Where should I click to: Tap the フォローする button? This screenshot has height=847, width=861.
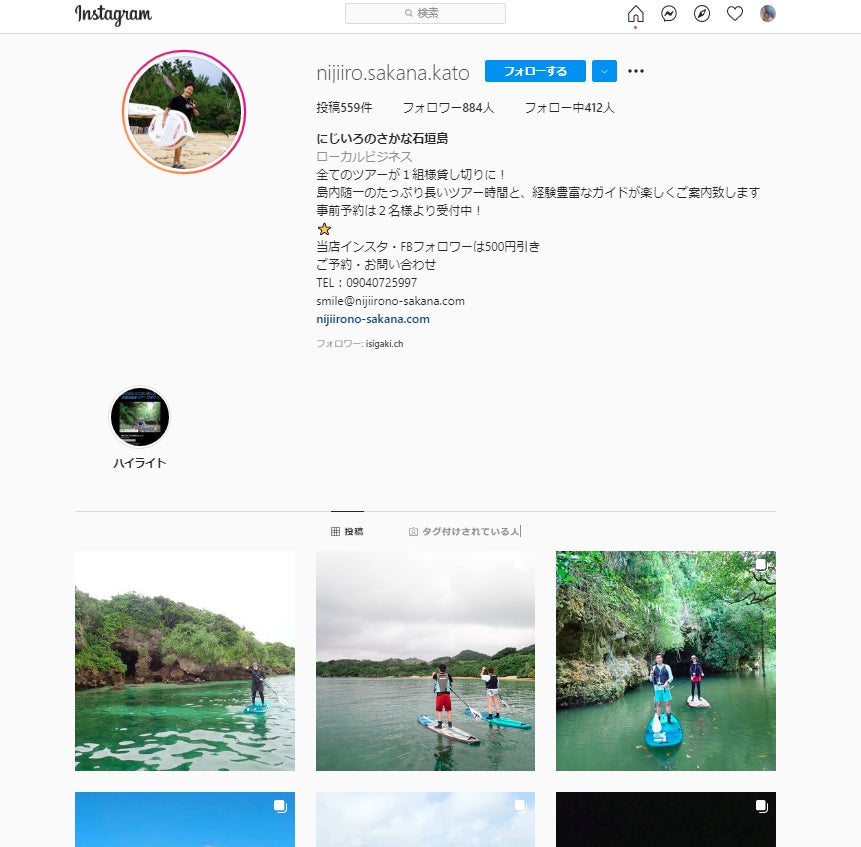click(x=535, y=71)
